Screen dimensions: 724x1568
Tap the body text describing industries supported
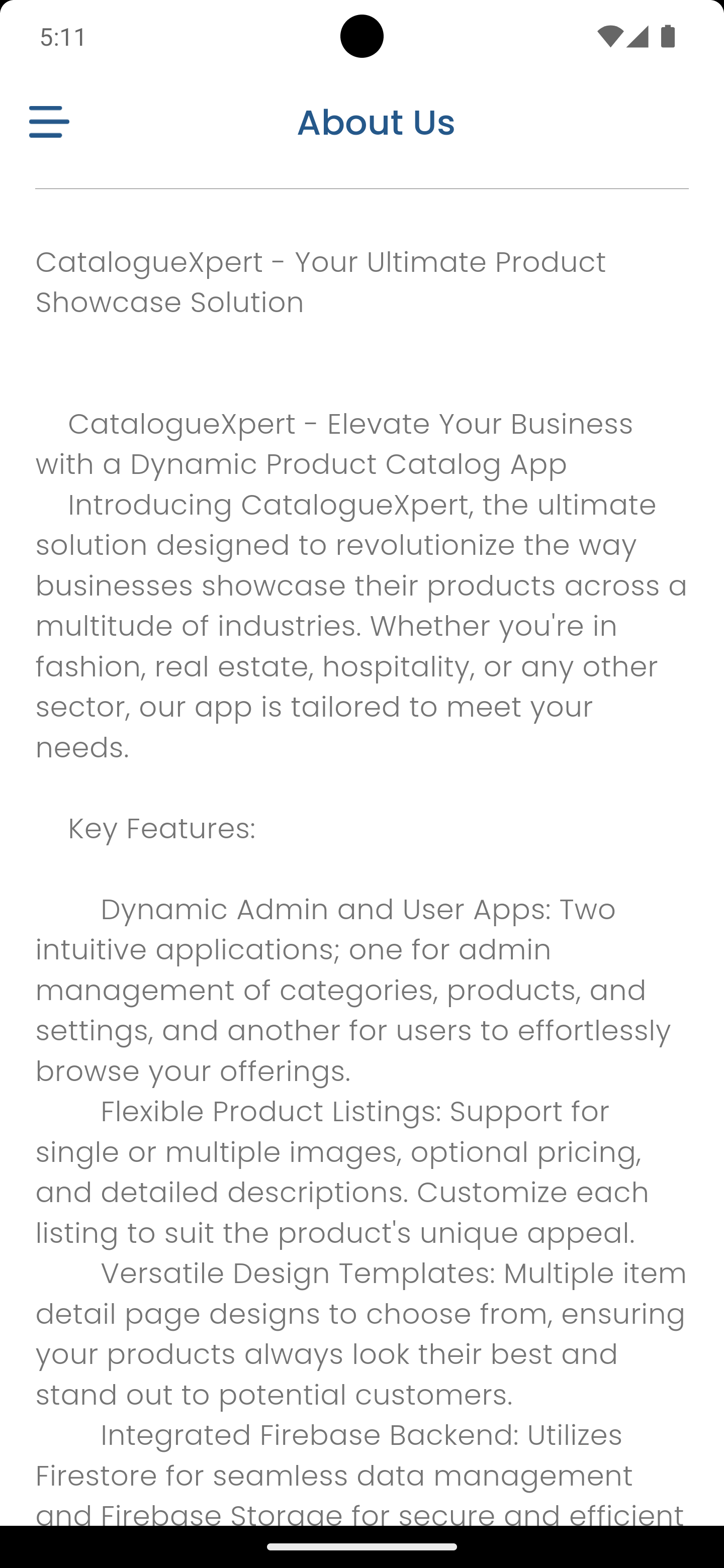[x=361, y=626]
